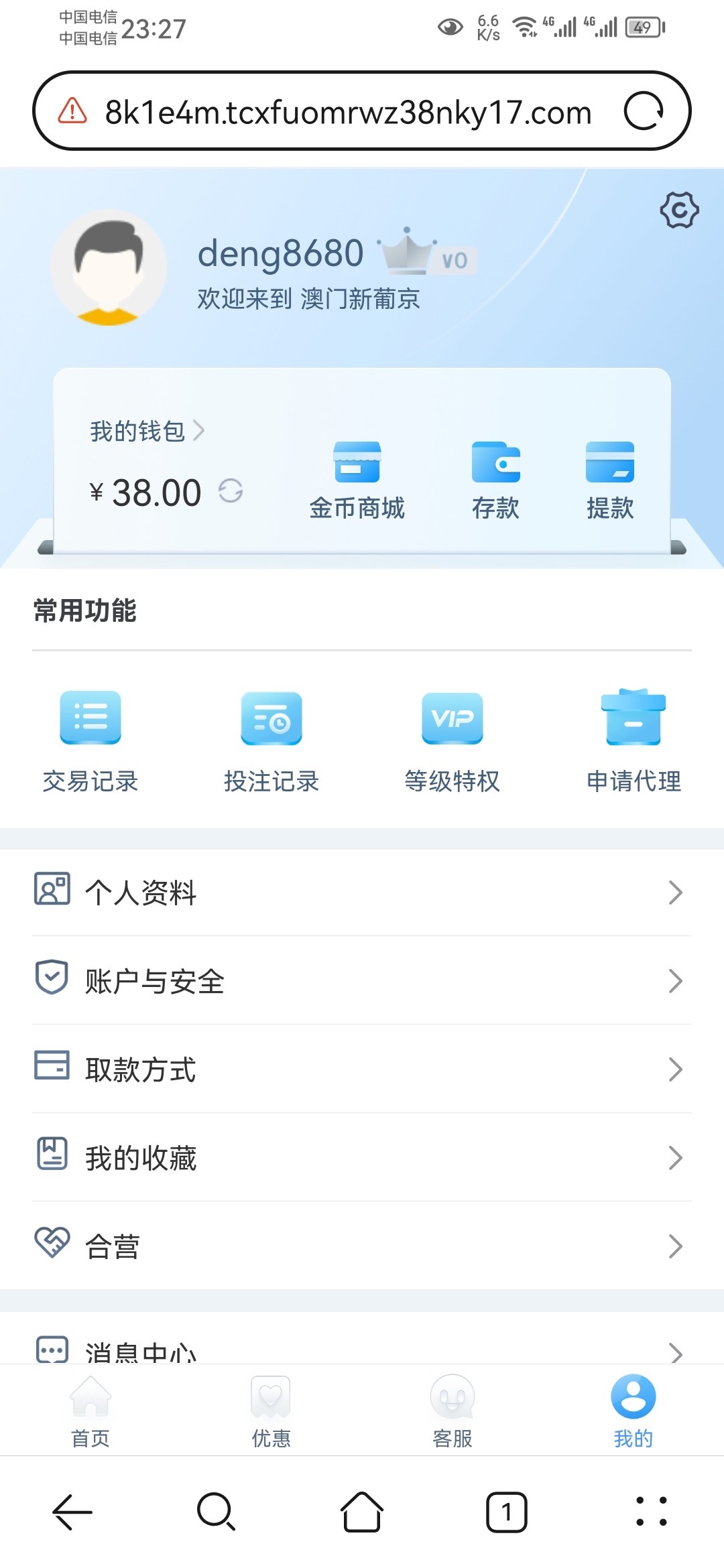Open 我的钱包 wallet details
724x1568 pixels.
coord(147,431)
